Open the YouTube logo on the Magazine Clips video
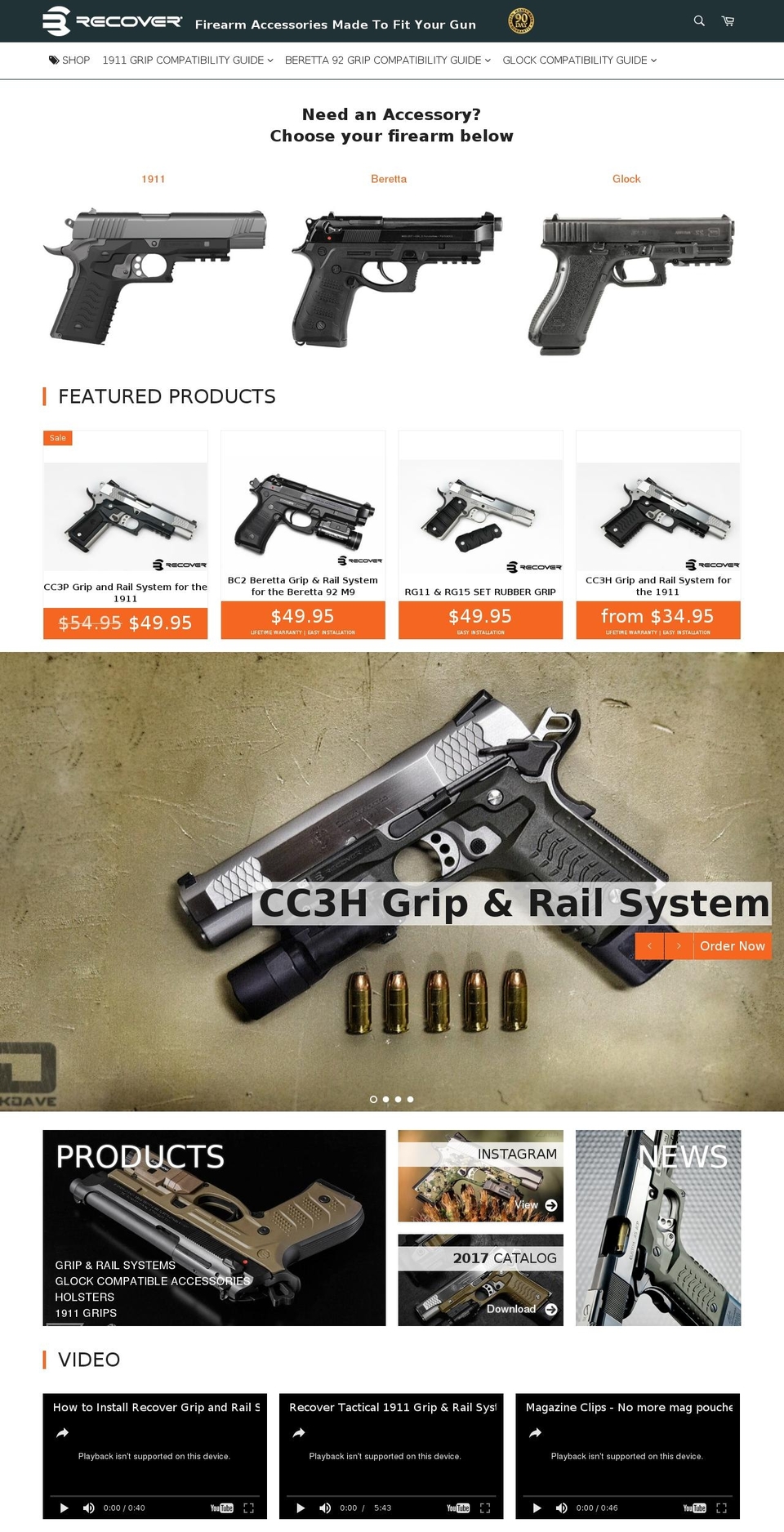This screenshot has width=784, height=1532. (x=696, y=1507)
